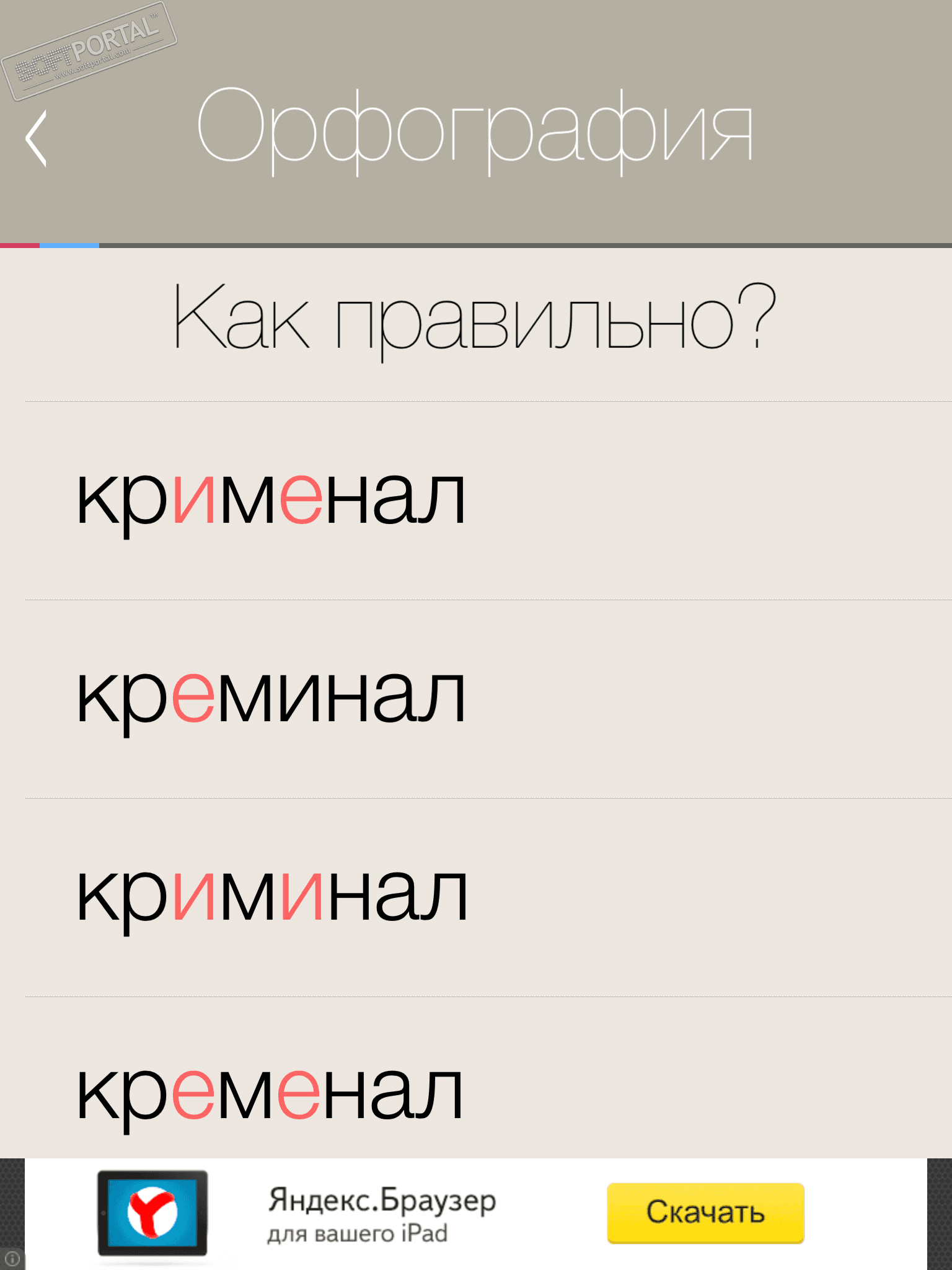Pick «криминал» as the correct spelling
The width and height of the screenshot is (952, 1270).
[x=271, y=897]
